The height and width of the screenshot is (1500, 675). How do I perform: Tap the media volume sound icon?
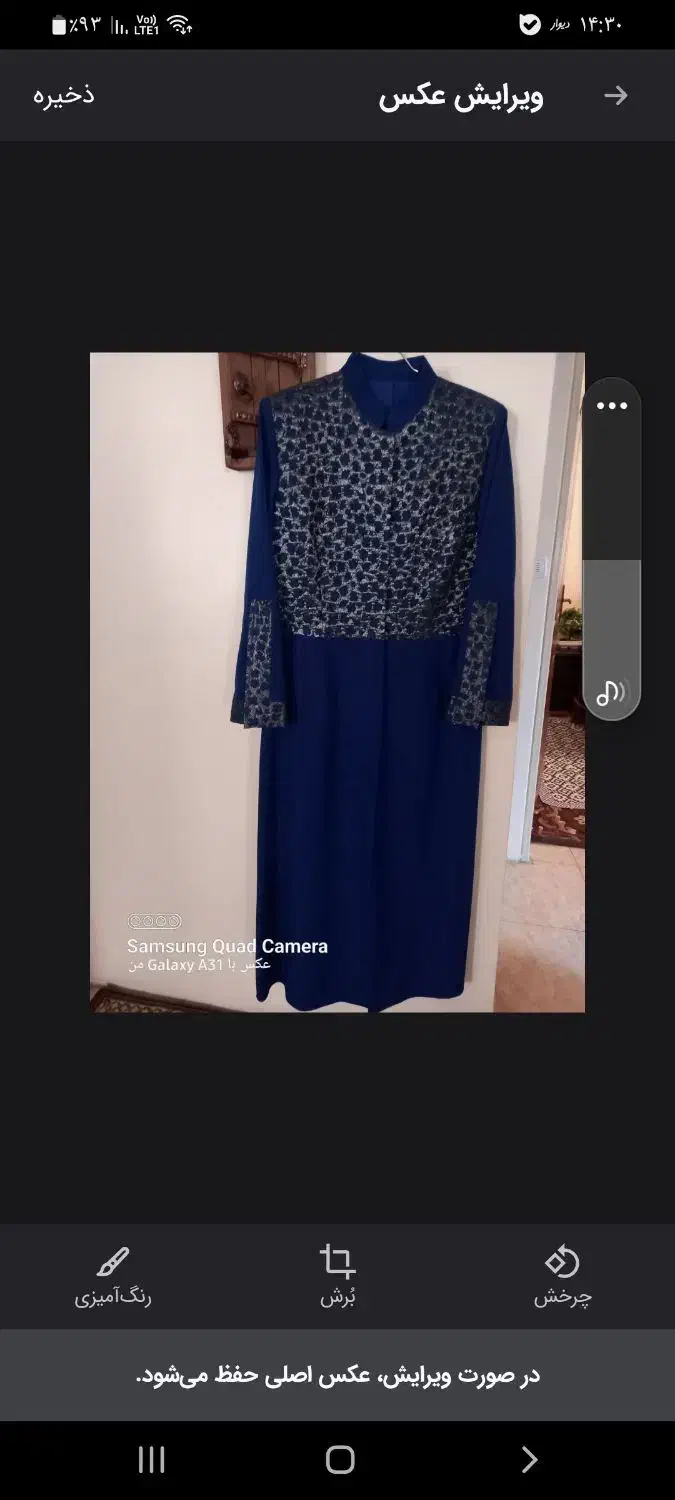(x=611, y=692)
